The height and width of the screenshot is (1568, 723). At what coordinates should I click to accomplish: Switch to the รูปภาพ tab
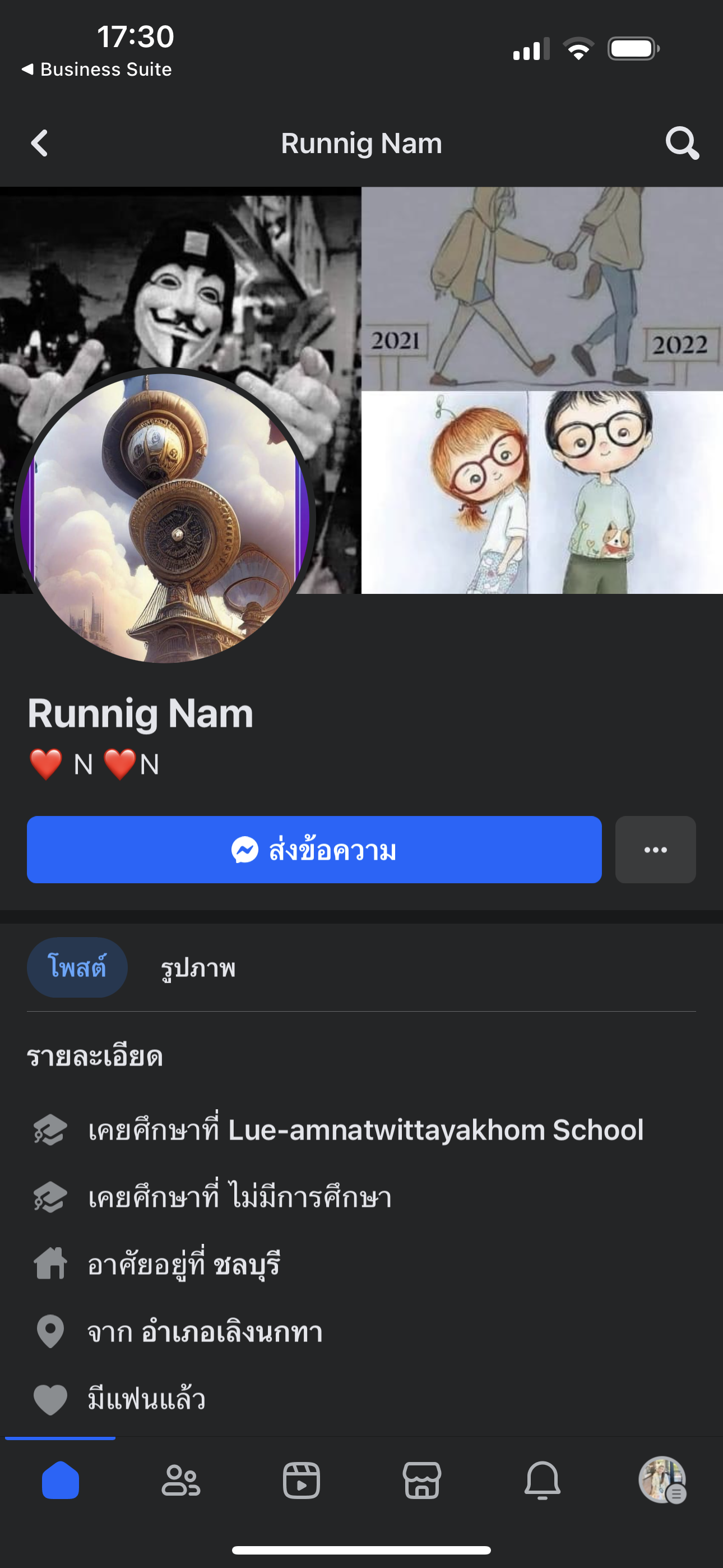coord(198,967)
